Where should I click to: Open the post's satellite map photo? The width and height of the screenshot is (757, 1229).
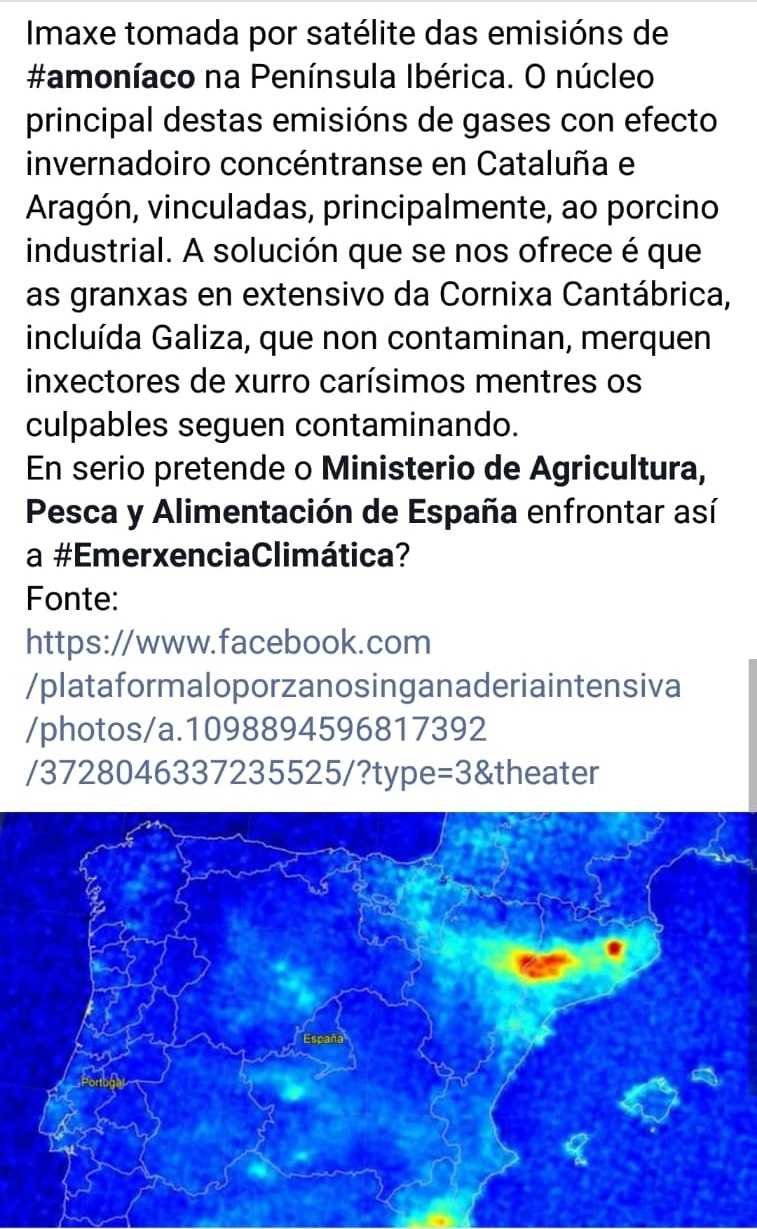point(378,1020)
